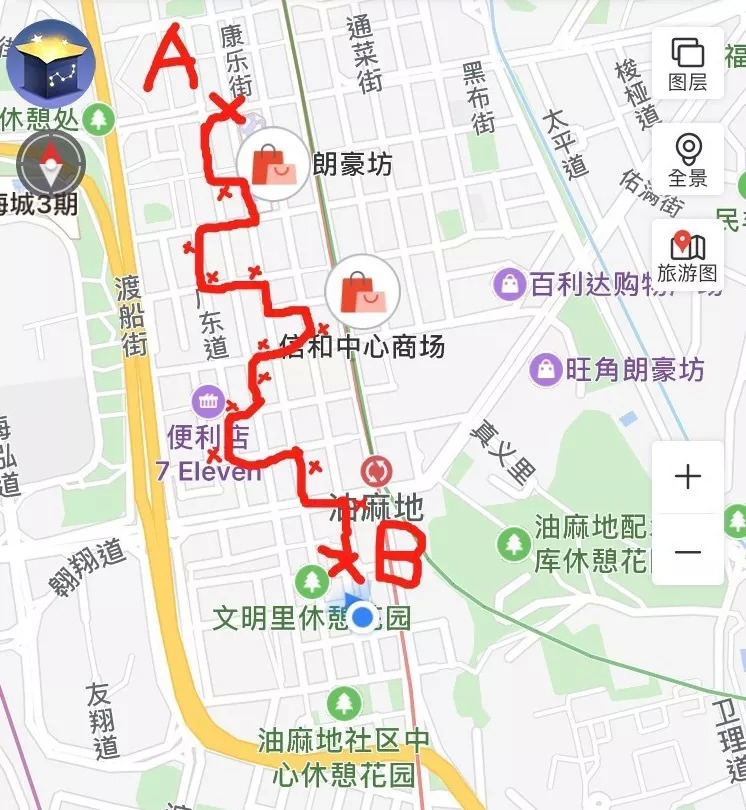The width and height of the screenshot is (746, 810).
Task: Zoom out with the minus button
Action: click(688, 551)
